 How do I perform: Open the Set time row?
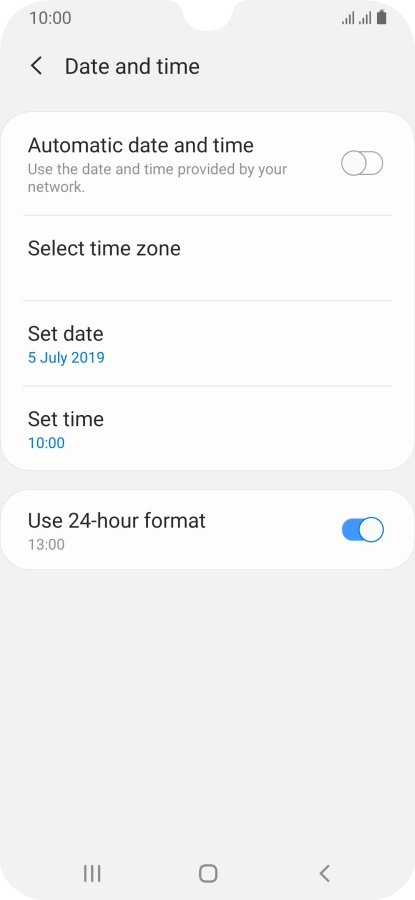207,428
